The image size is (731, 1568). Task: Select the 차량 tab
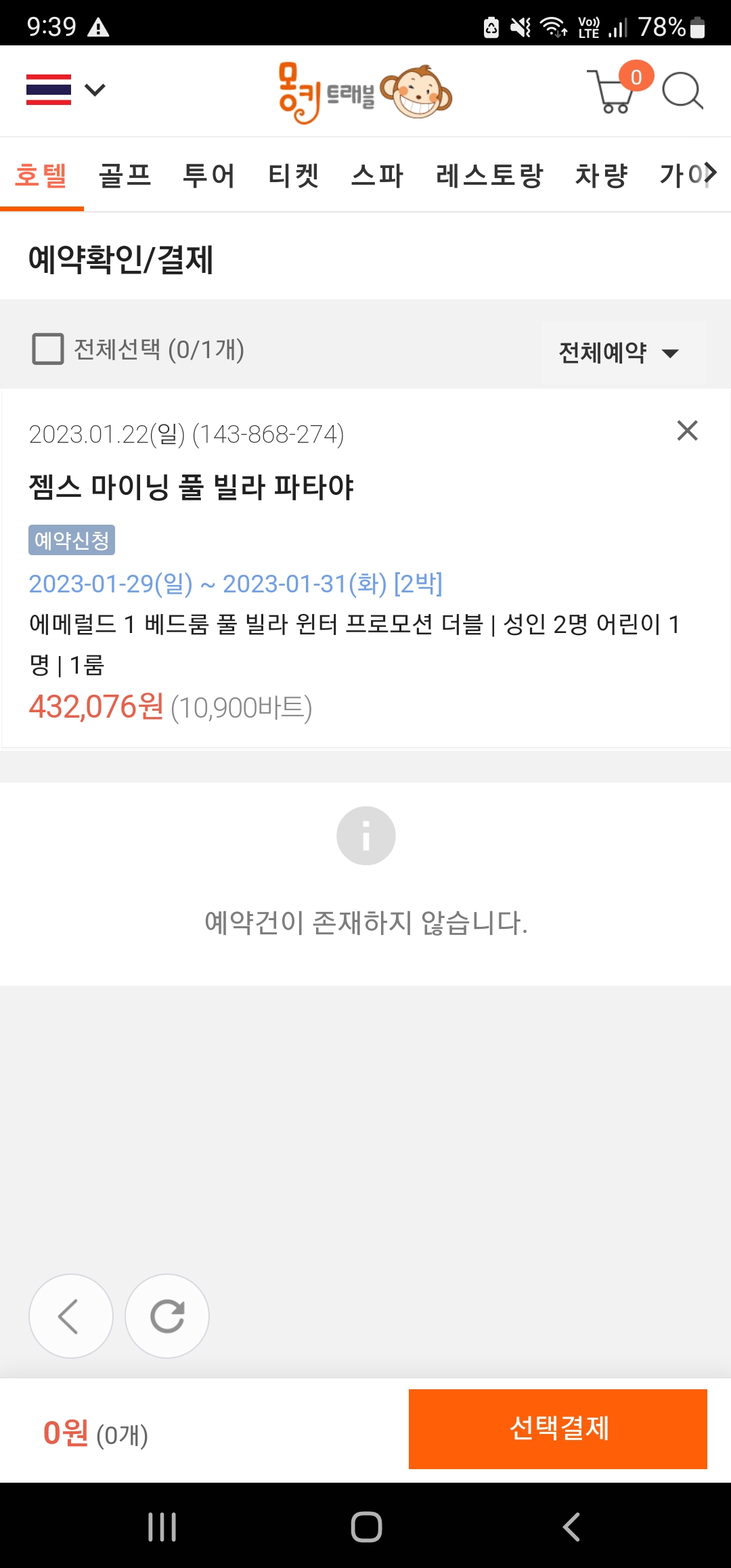coord(601,175)
